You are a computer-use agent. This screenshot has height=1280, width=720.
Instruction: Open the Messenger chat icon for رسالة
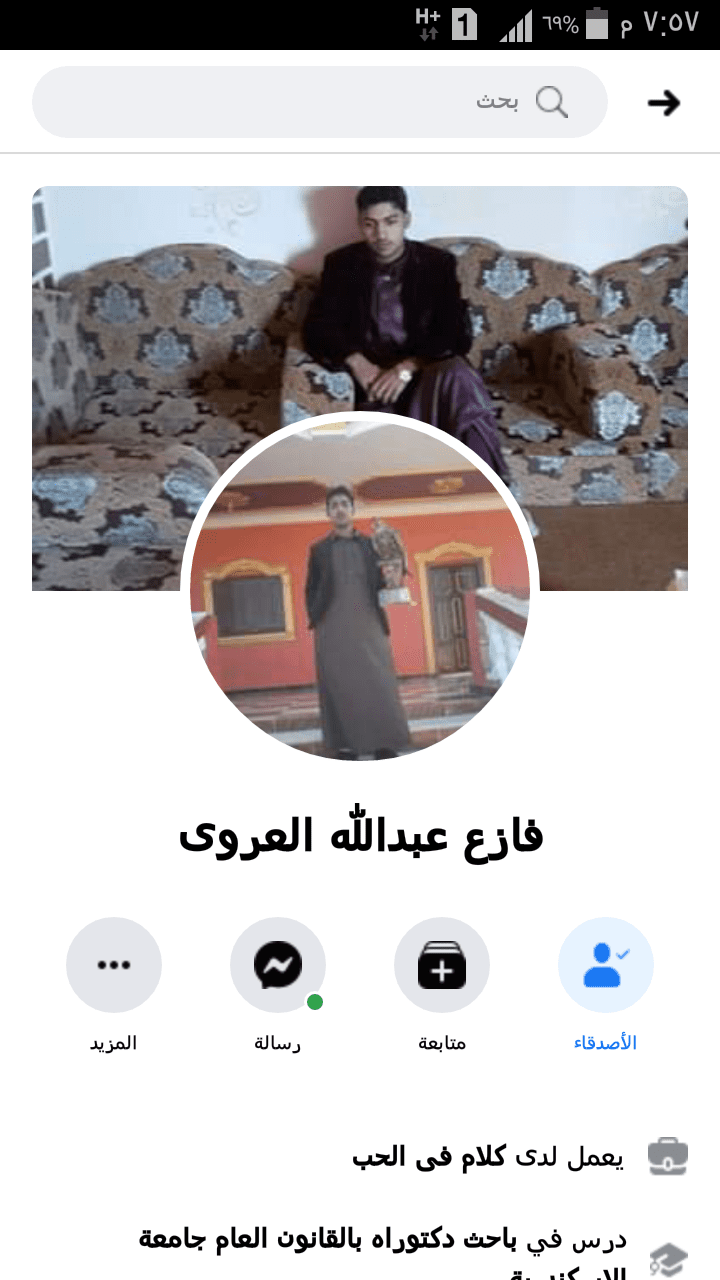[278, 964]
